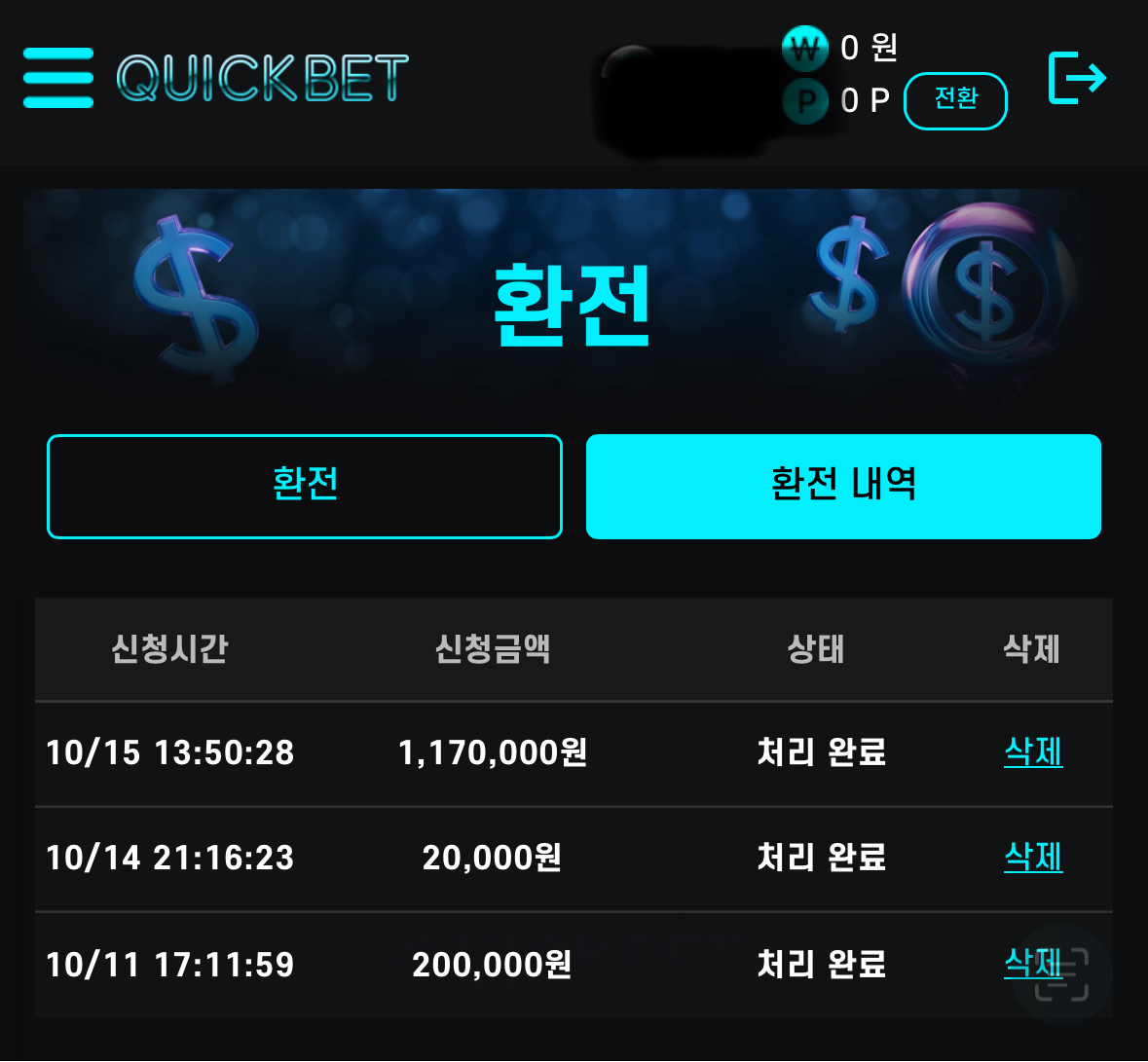Delete the 10/15 1,170,000원 record
Image resolution: width=1148 pixels, height=1062 pixels.
coord(1033,751)
